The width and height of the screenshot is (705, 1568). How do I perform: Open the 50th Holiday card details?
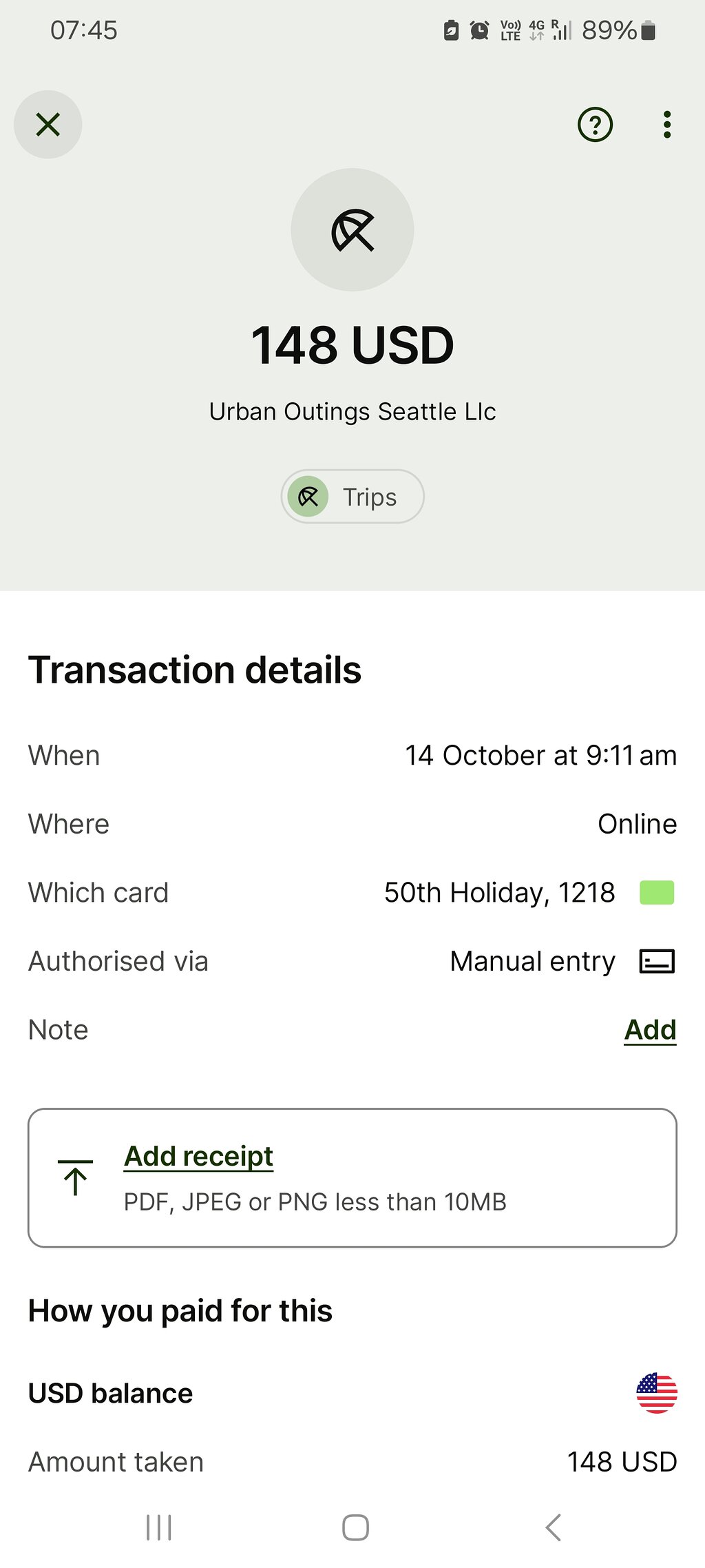point(529,892)
